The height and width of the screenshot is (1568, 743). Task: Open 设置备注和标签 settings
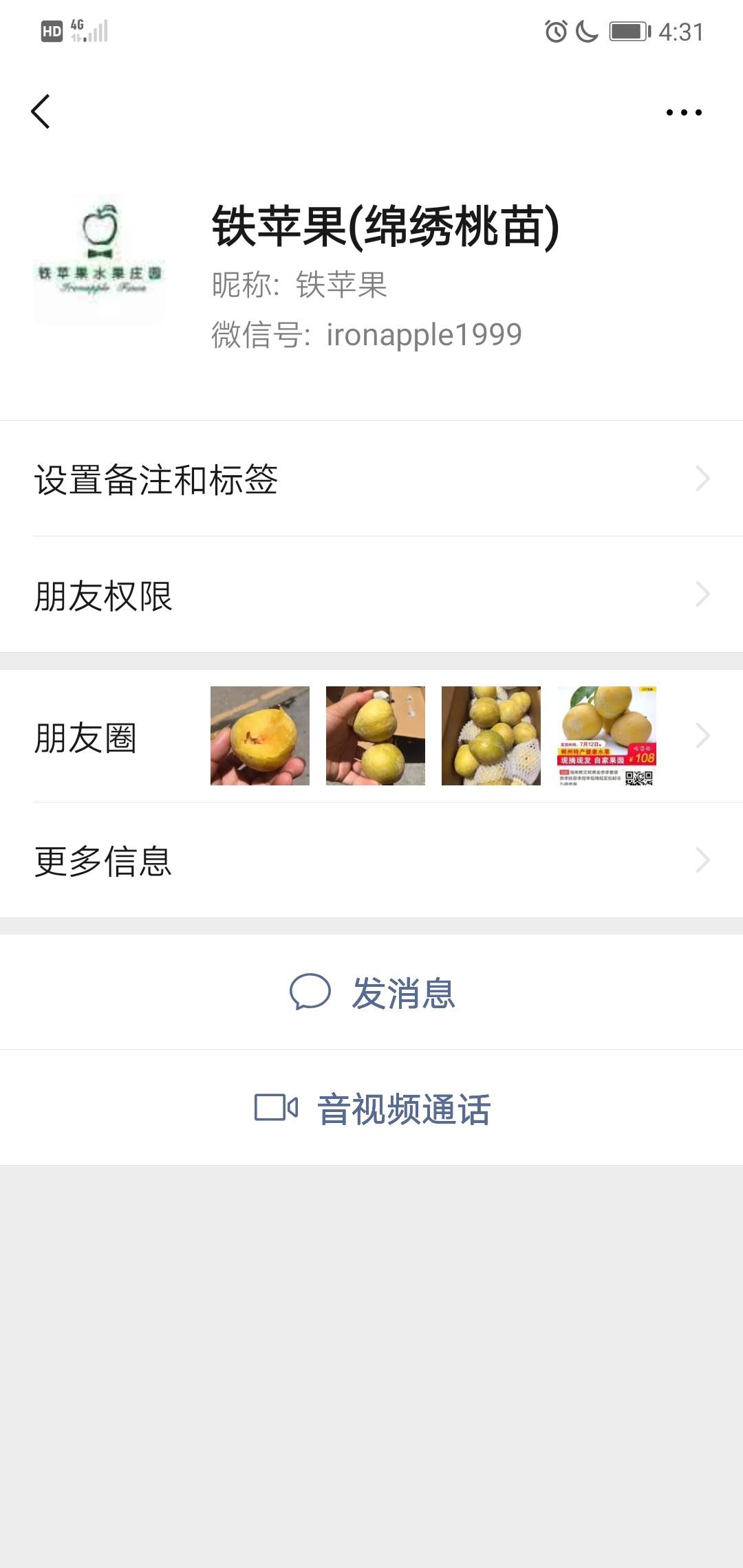click(x=371, y=479)
